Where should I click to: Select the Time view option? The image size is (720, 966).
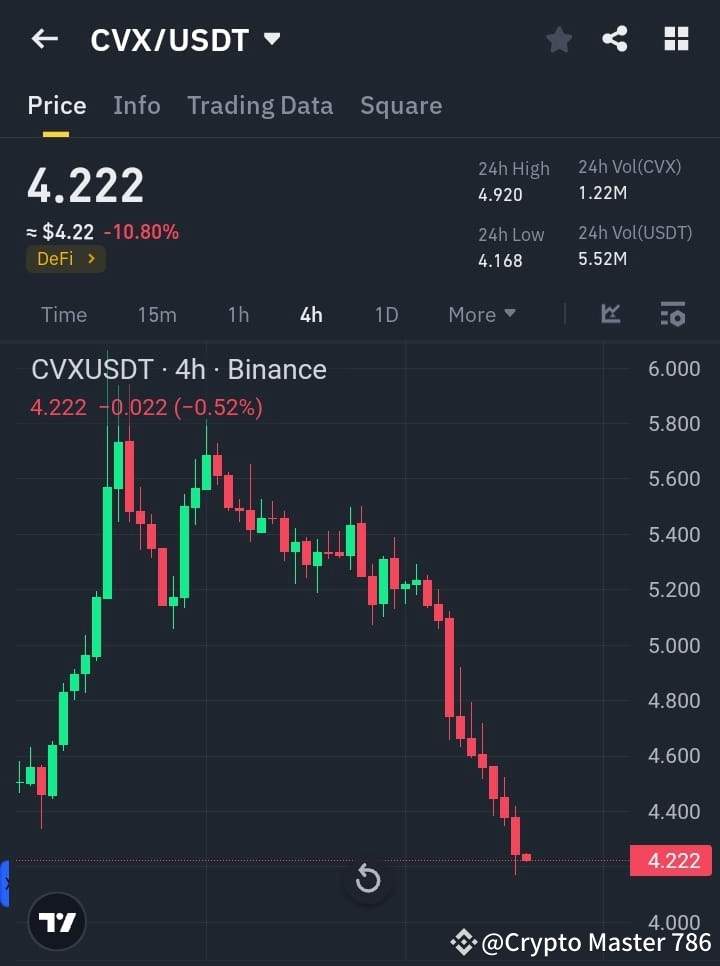tap(63, 314)
